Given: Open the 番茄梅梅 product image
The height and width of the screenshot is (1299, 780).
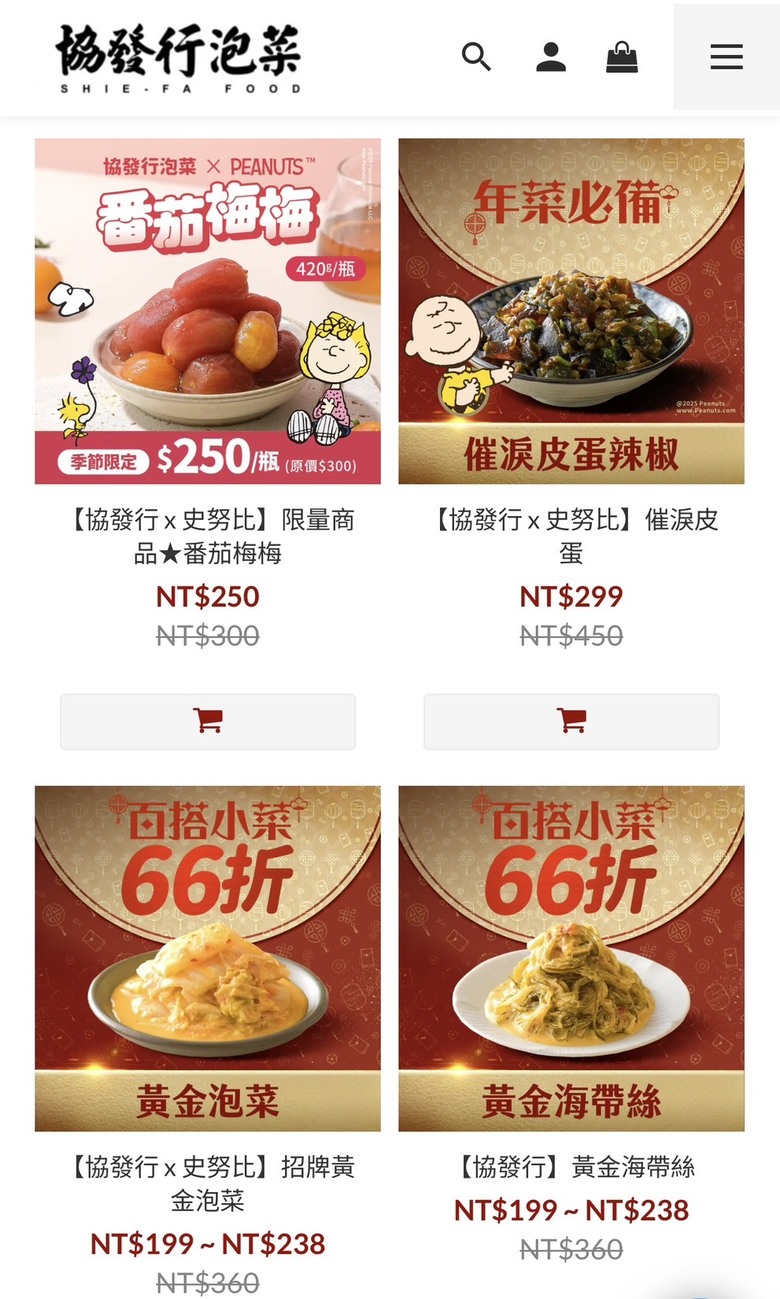Looking at the screenshot, I should pyautogui.click(x=208, y=311).
